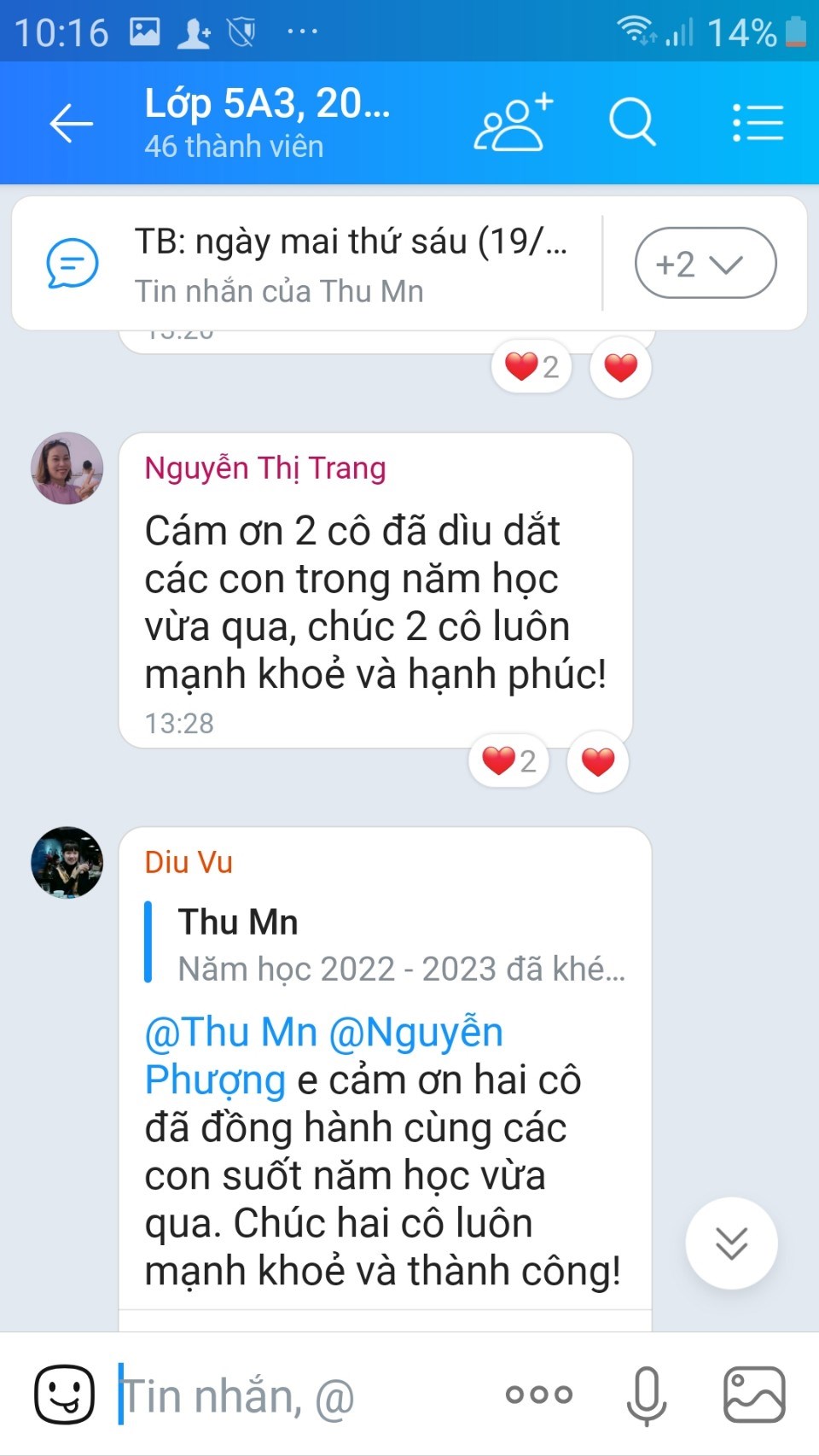Open more attachment options

point(538,1395)
